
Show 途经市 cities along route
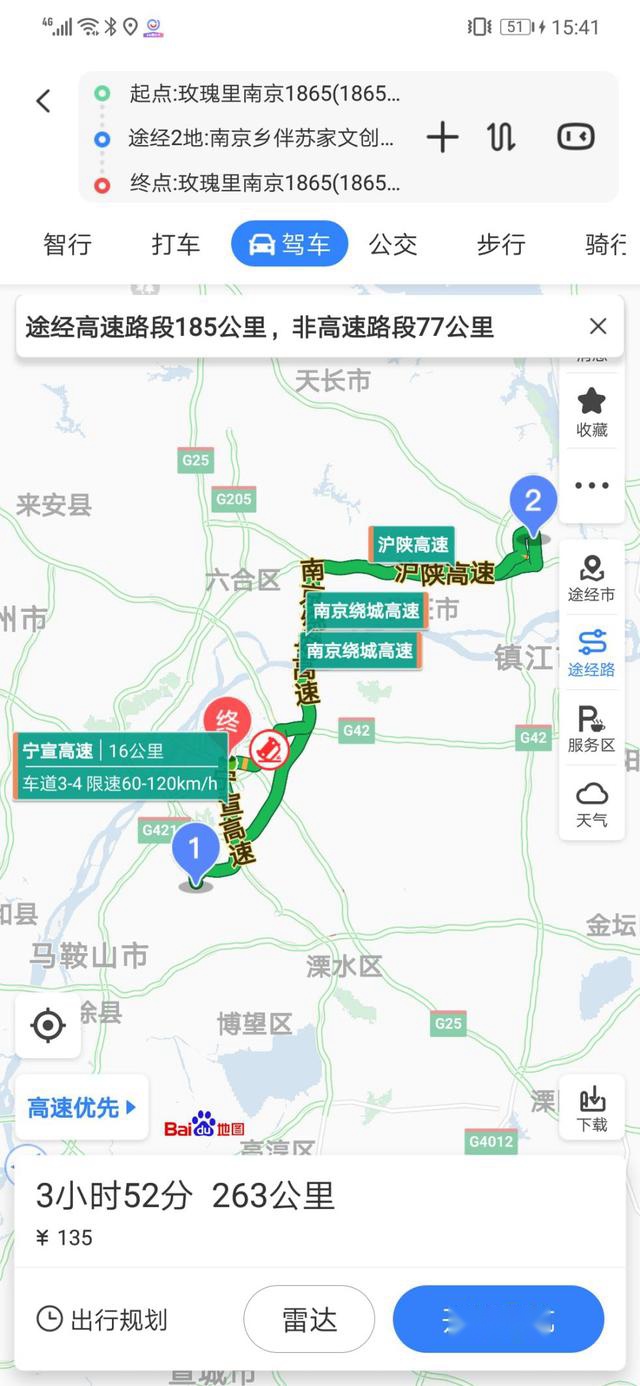(x=592, y=578)
